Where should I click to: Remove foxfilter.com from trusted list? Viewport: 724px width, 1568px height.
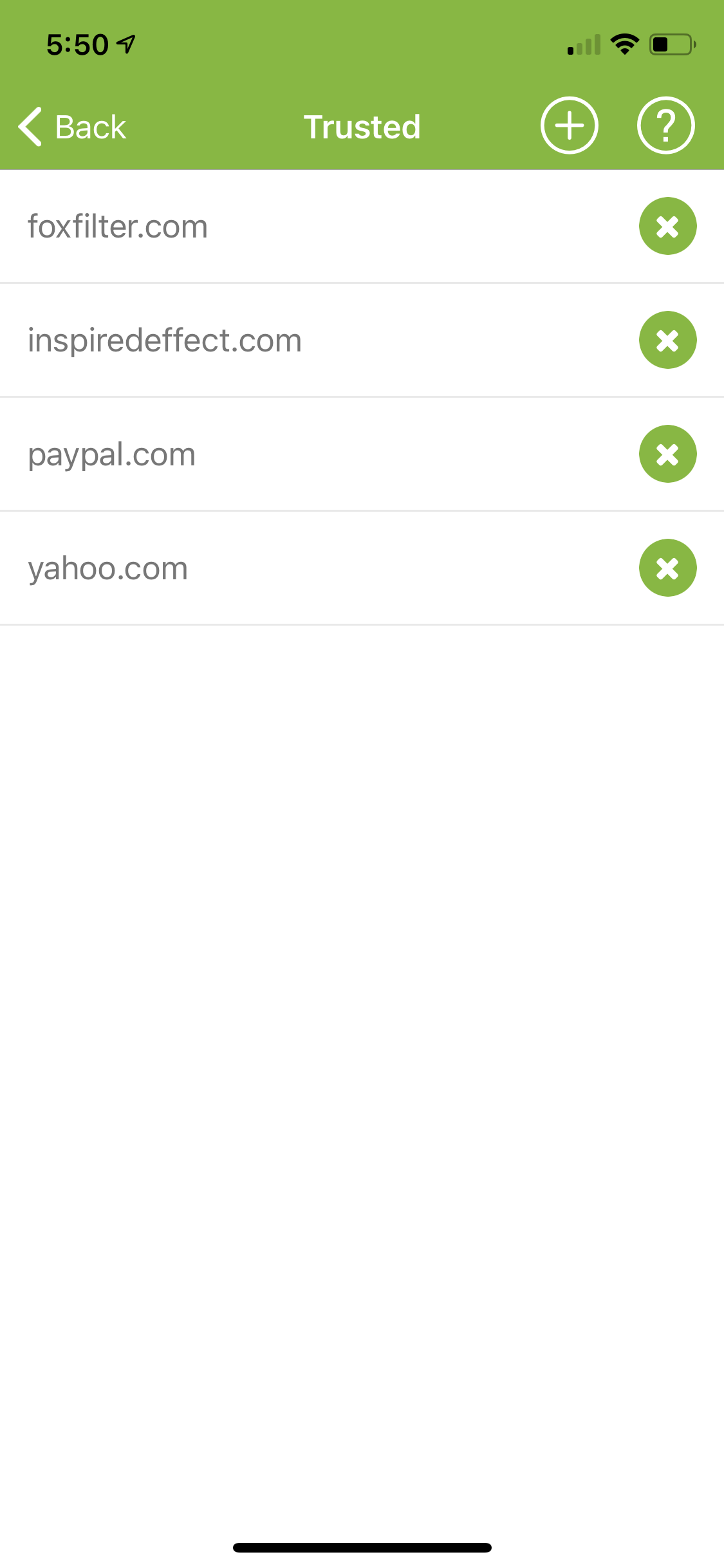pyautogui.click(x=668, y=226)
